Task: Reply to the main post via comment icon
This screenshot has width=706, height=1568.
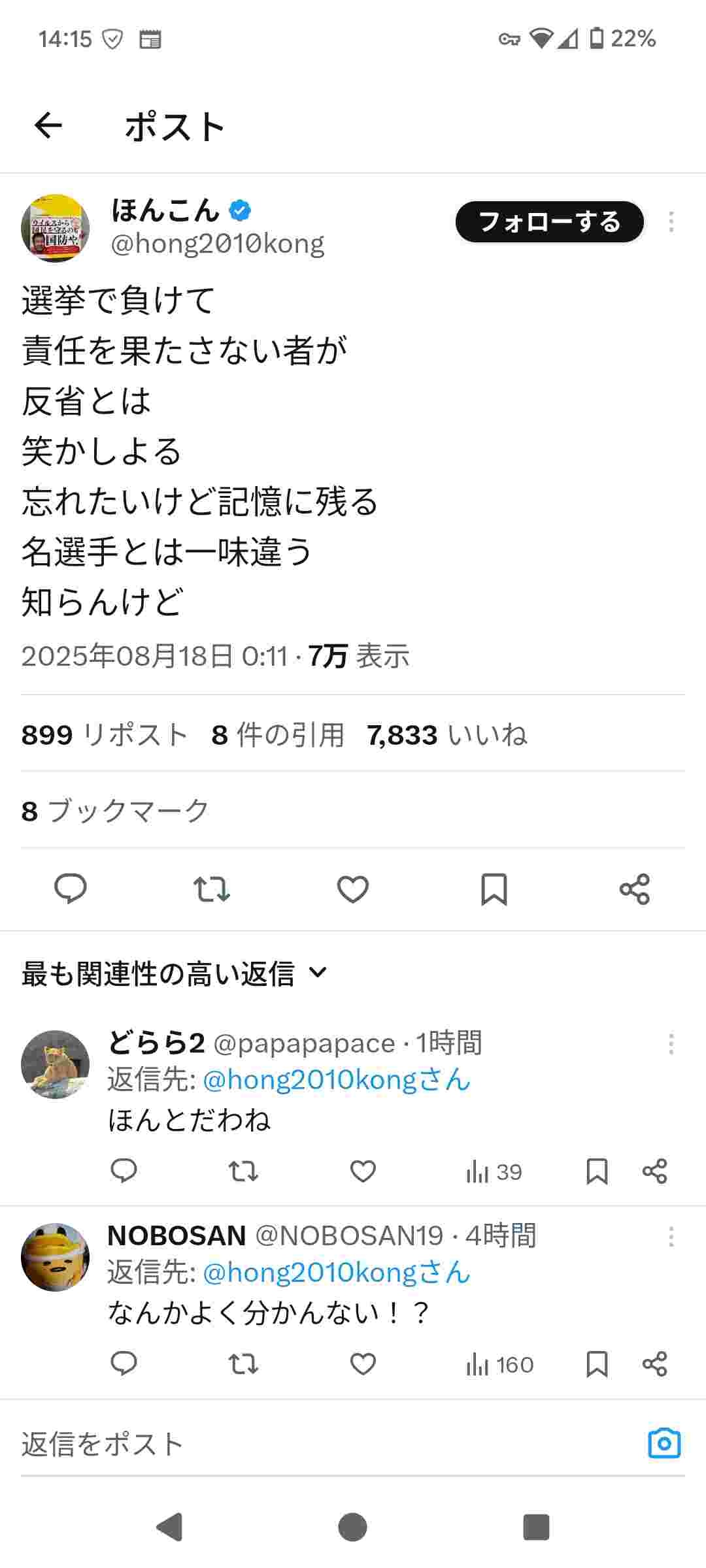Action: click(x=71, y=889)
